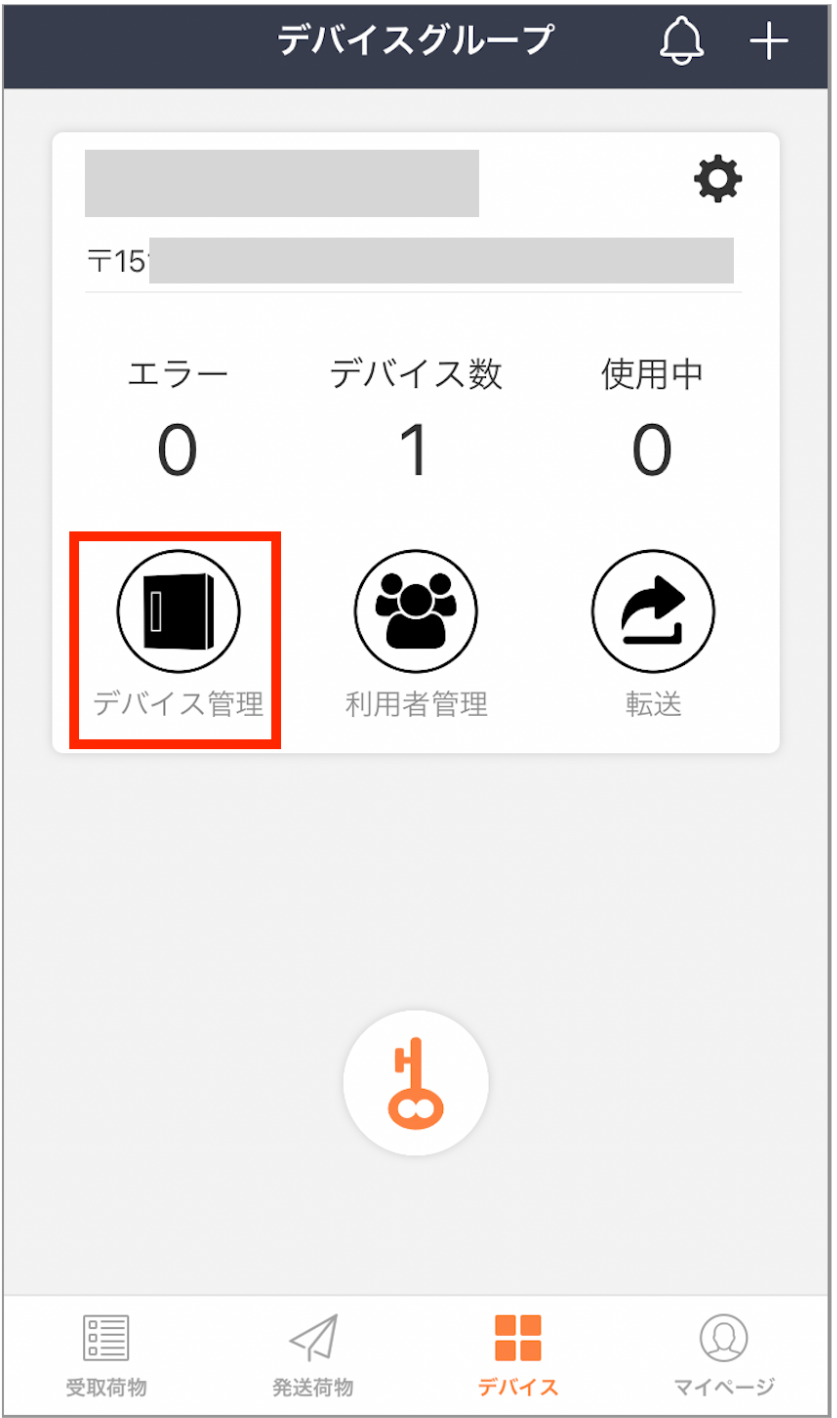The height and width of the screenshot is (1418, 837).
Task: Switch to the 発送荷物 tab
Action: (x=313, y=1355)
